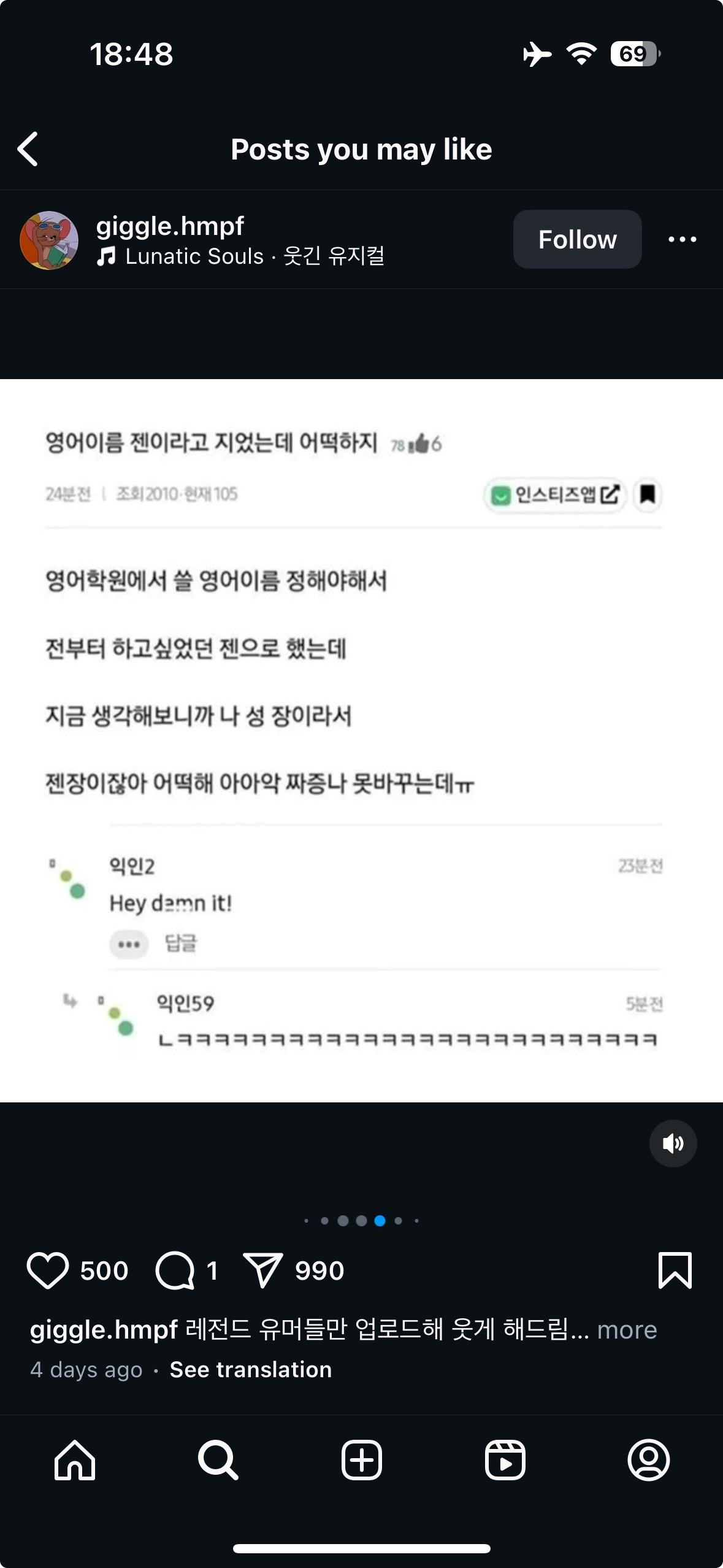Image resolution: width=723 pixels, height=1568 pixels.
Task: Open your Profile tab
Action: pyautogui.click(x=648, y=1459)
